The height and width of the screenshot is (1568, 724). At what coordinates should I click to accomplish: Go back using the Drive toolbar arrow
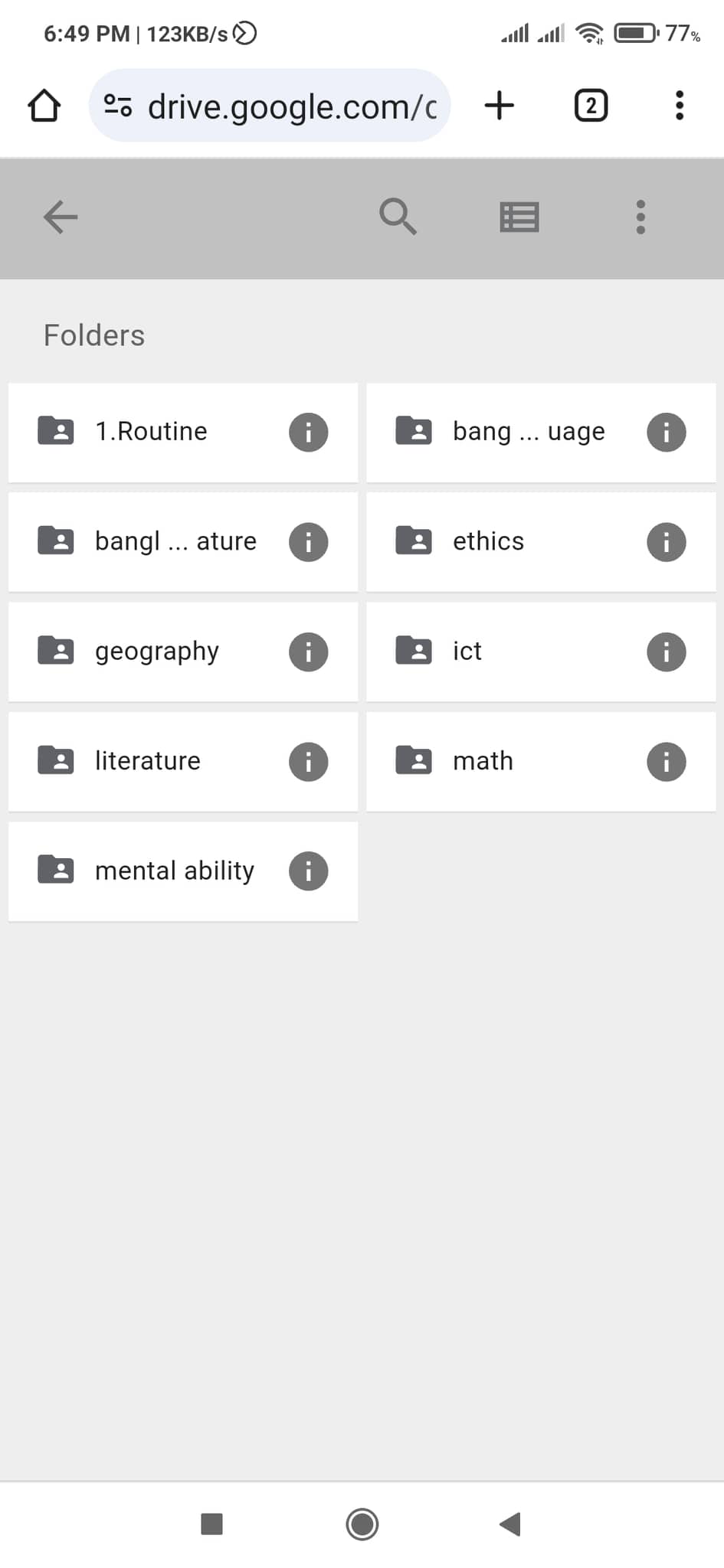coord(61,217)
